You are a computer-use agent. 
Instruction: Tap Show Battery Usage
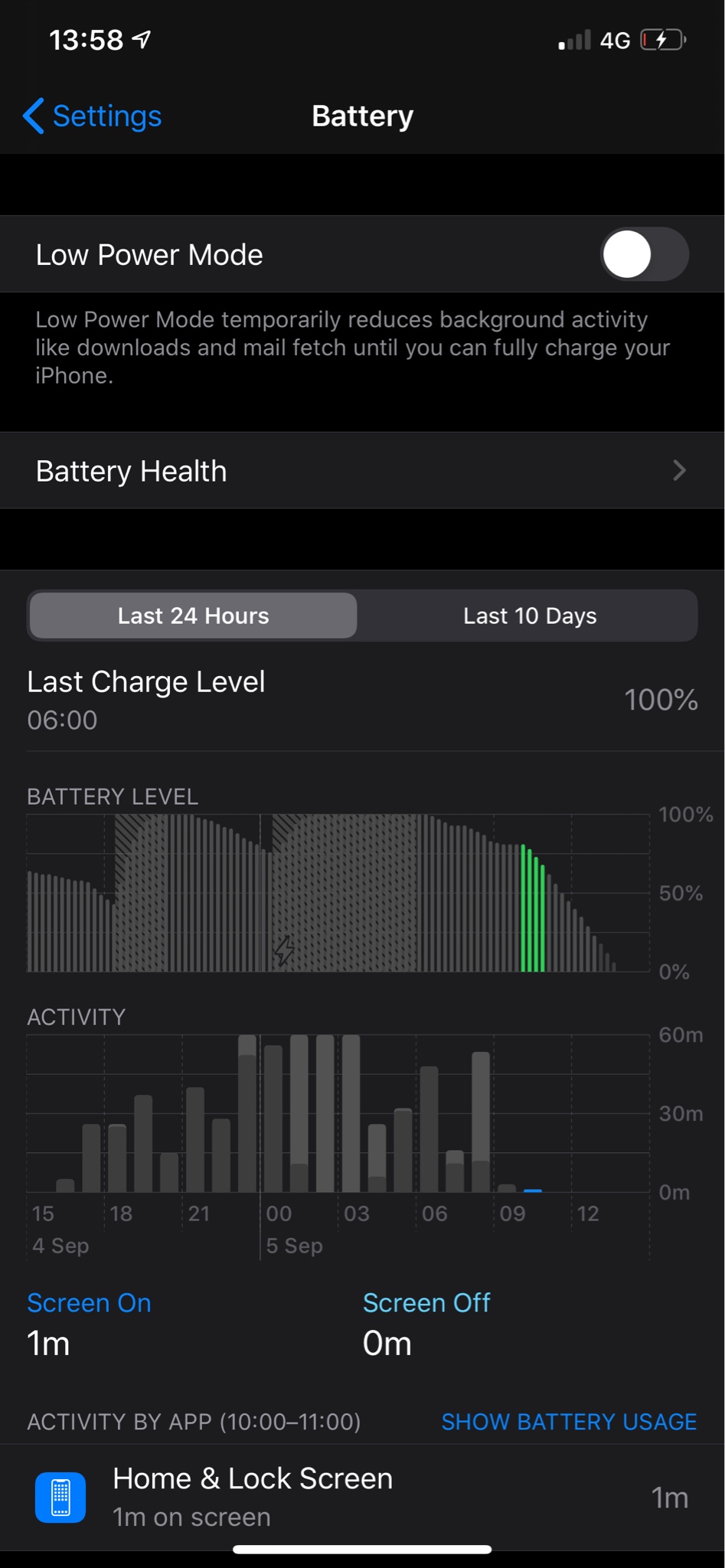pos(569,1422)
